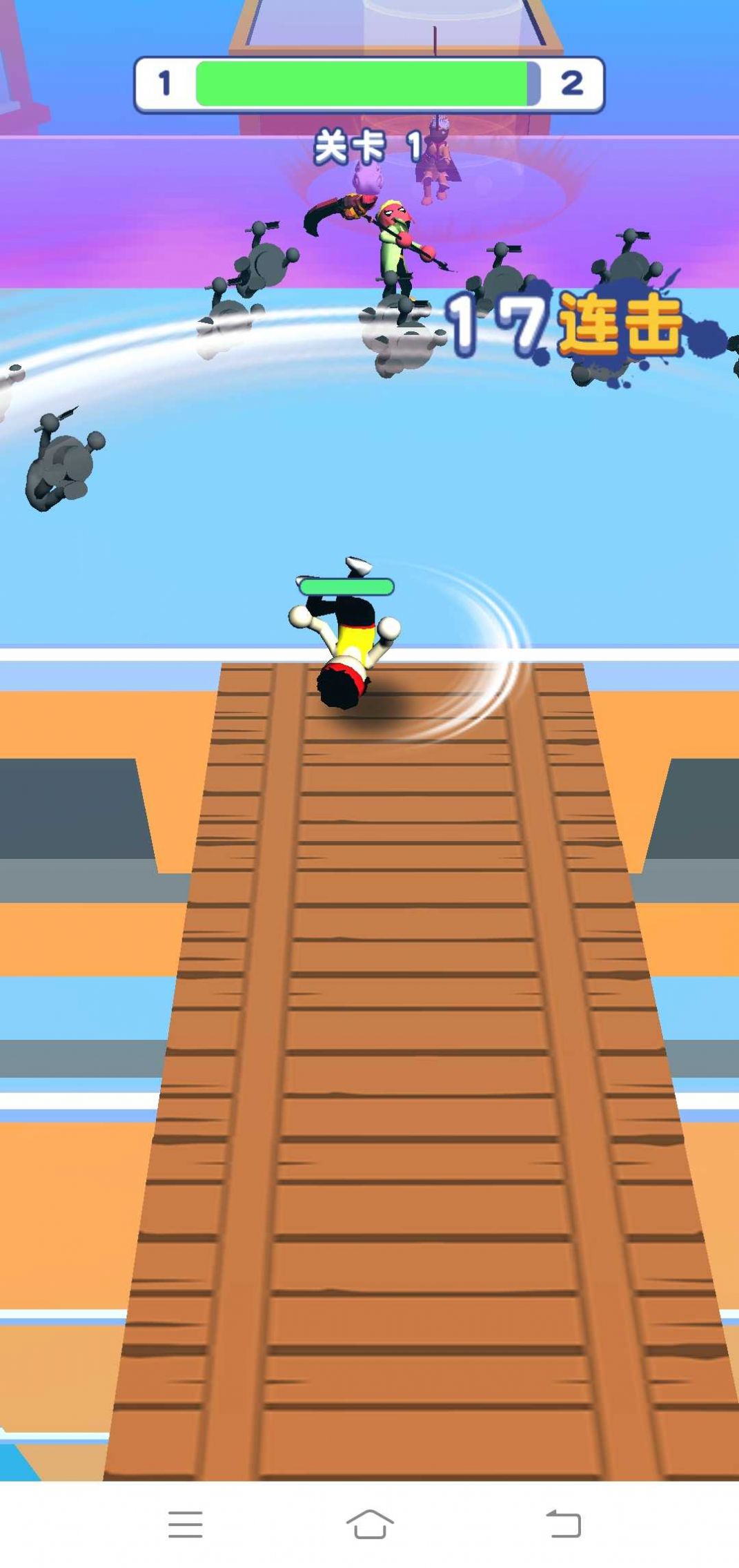This screenshot has width=739, height=1568.
Task: Open the recent apps menu
Action: [x=185, y=1524]
